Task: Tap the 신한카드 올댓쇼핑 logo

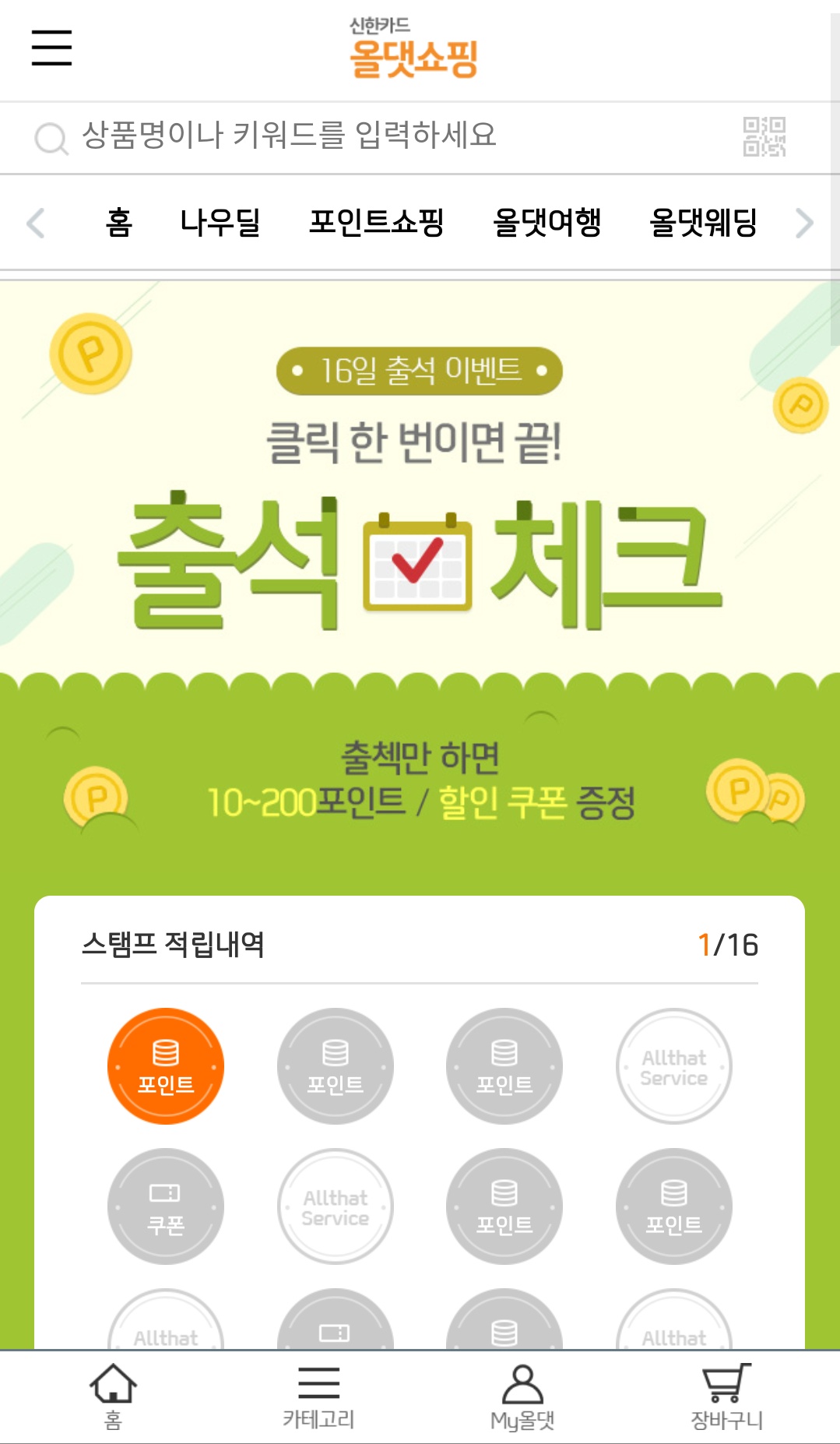Action: coord(413,49)
